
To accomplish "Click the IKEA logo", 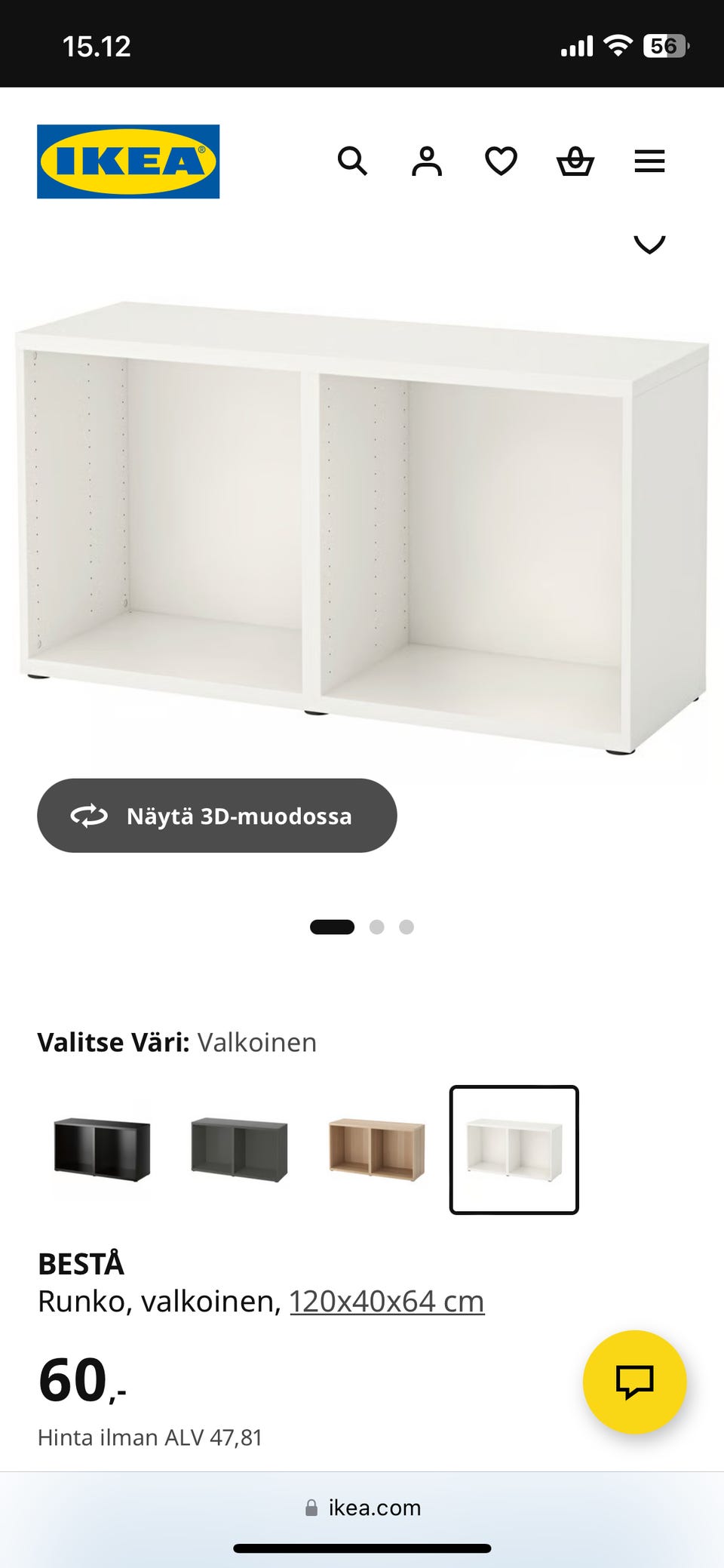I will tap(127, 161).
